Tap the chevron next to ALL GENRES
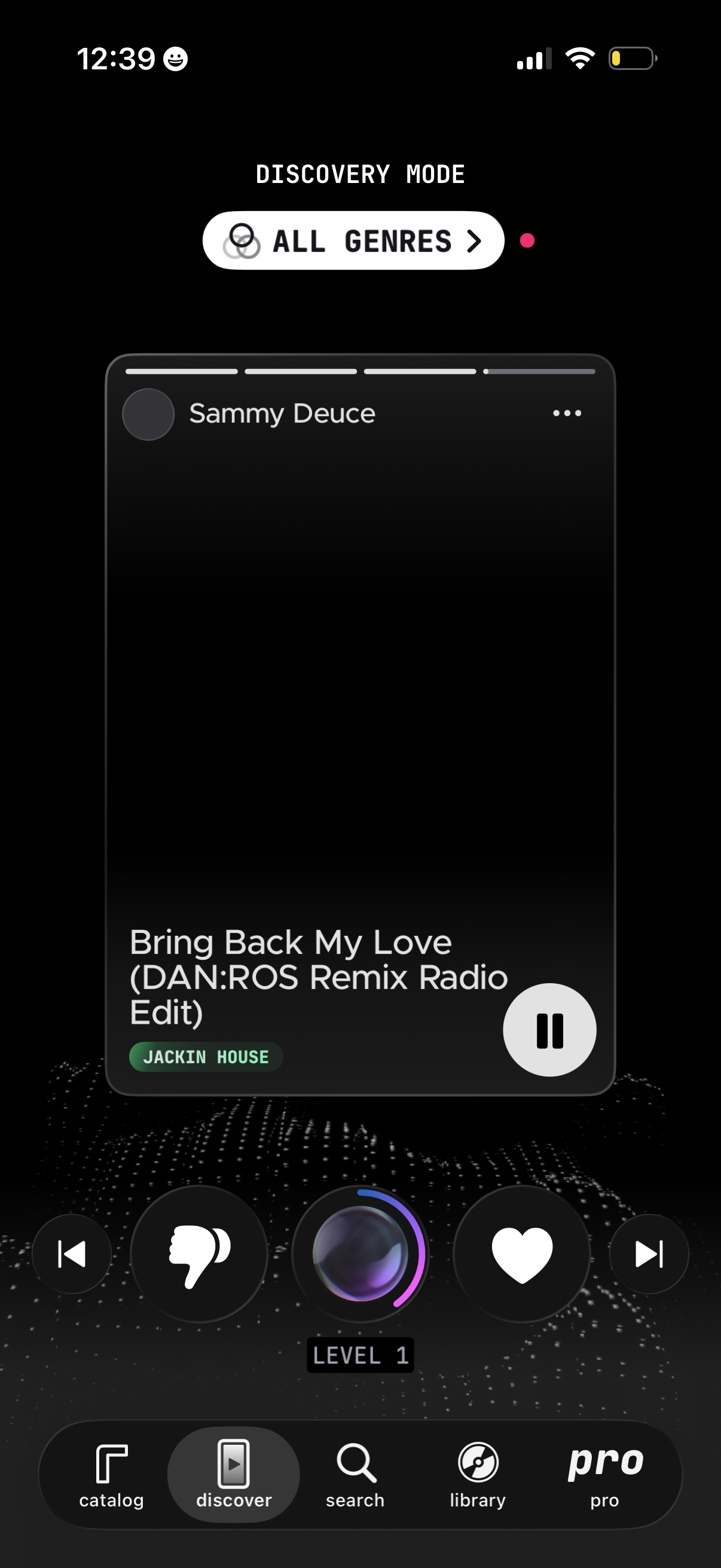This screenshot has height=1568, width=721. point(474,240)
